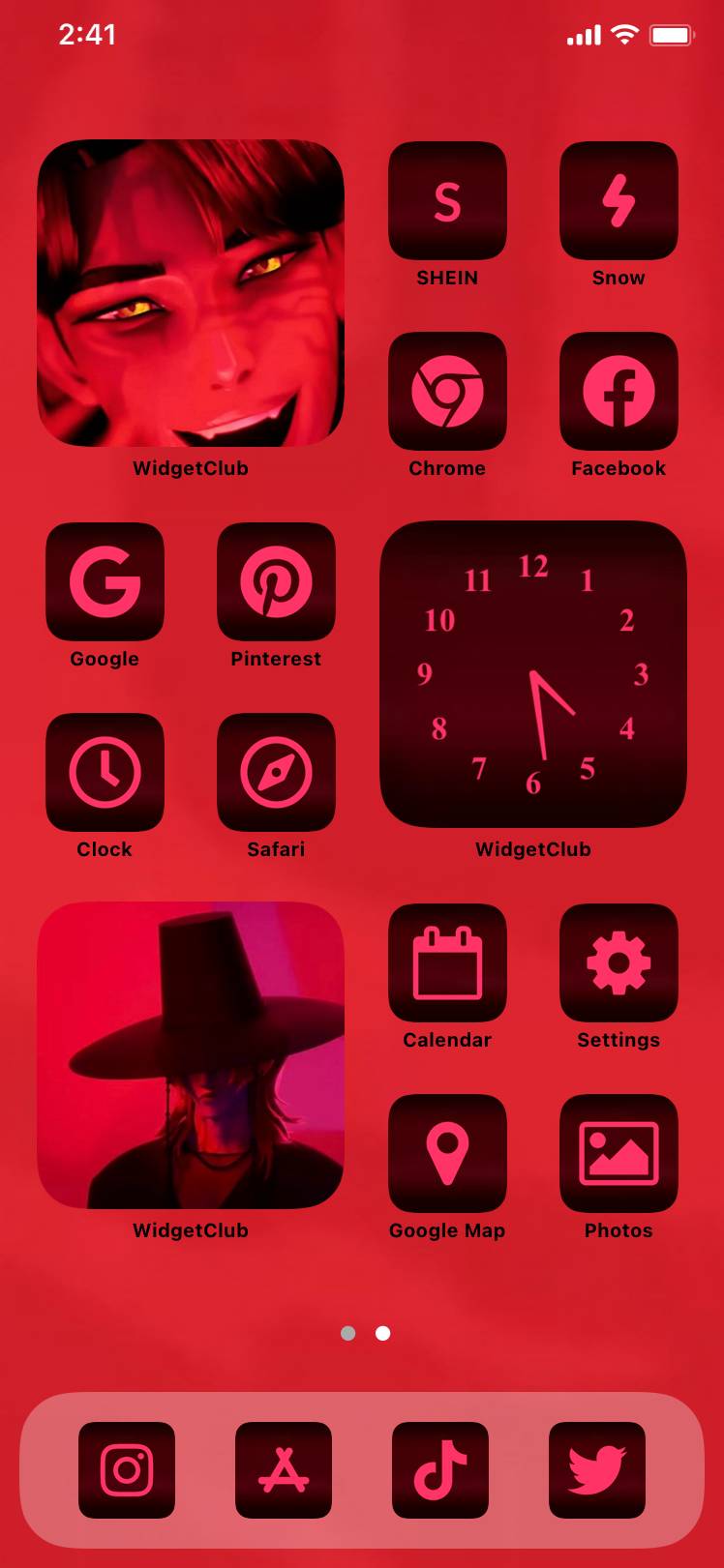This screenshot has height=1568, width=724.
Task: Launch TikTok from the dock
Action: (x=440, y=1470)
